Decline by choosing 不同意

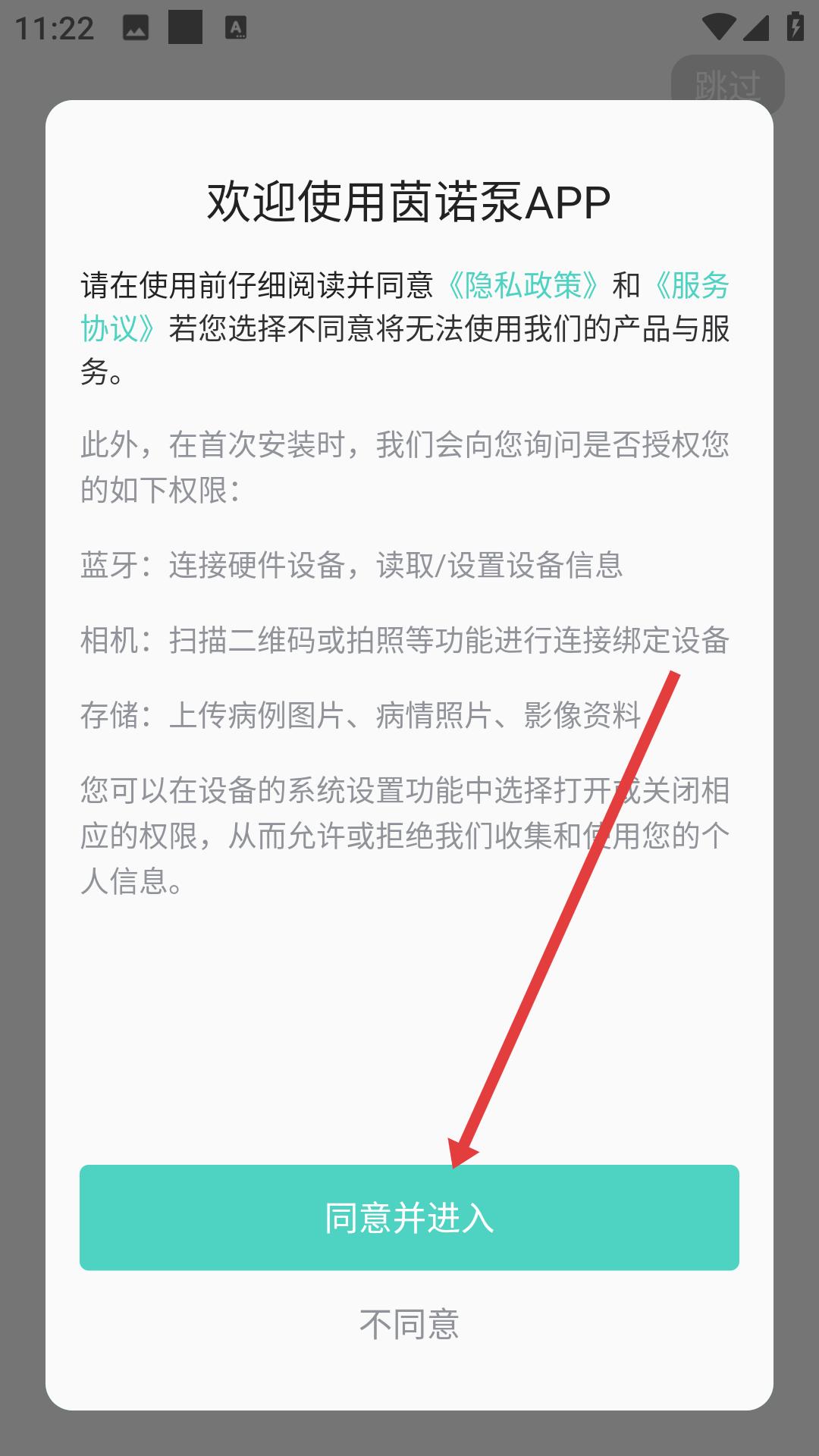tap(409, 1324)
